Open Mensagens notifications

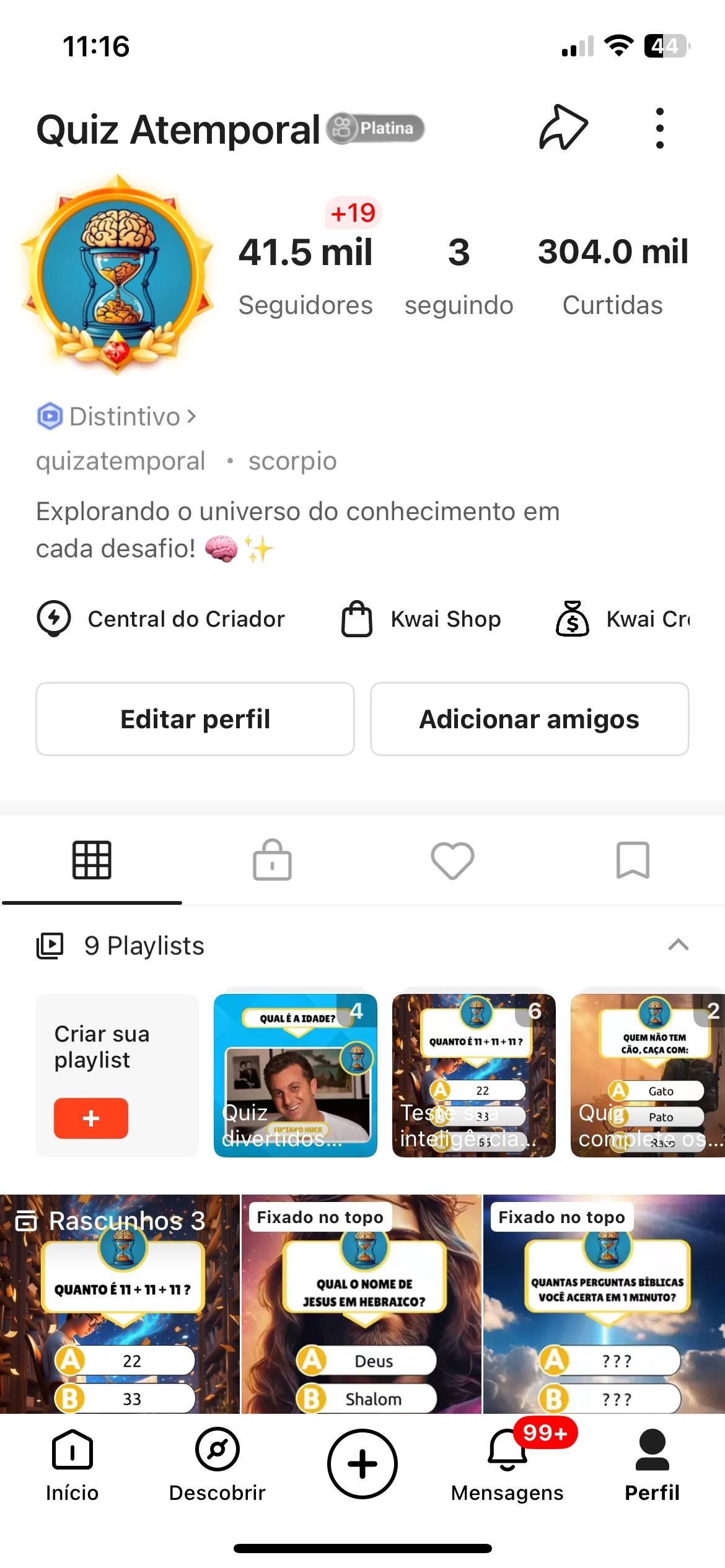(507, 1465)
